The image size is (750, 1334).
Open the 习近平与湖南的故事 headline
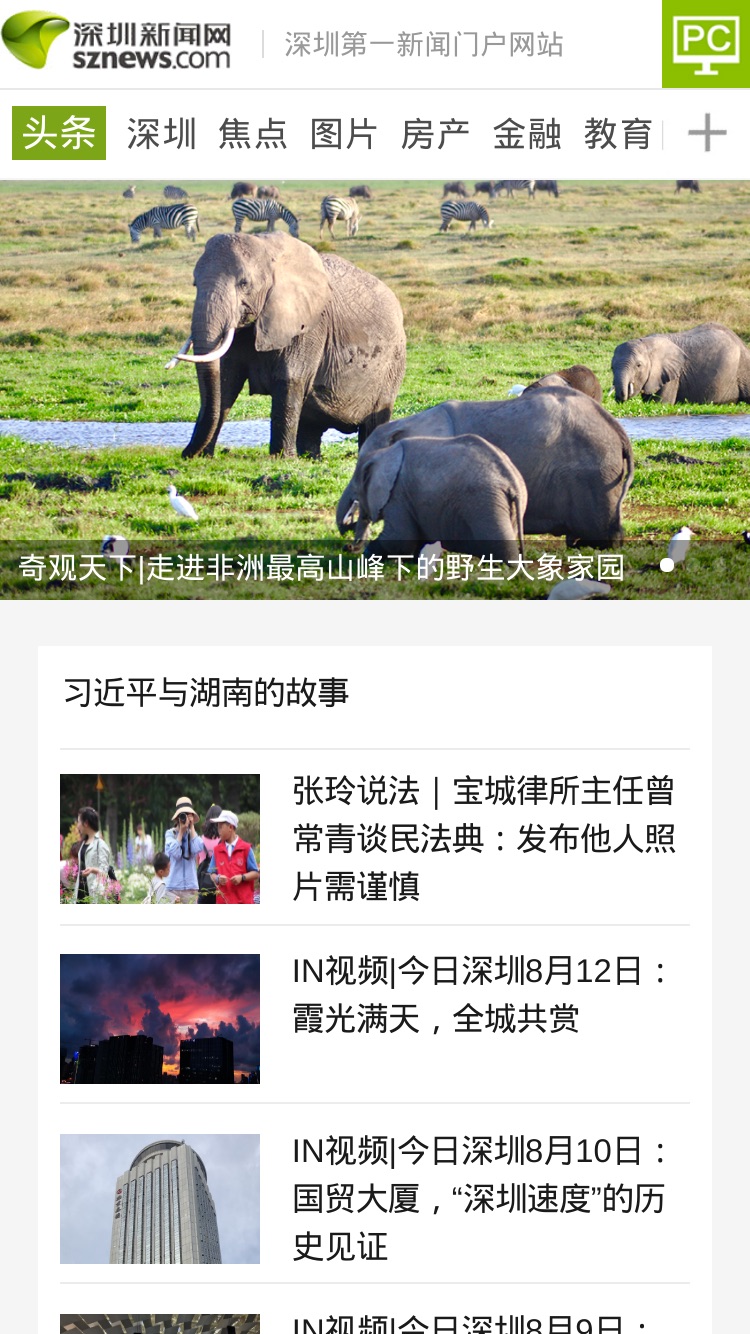206,692
